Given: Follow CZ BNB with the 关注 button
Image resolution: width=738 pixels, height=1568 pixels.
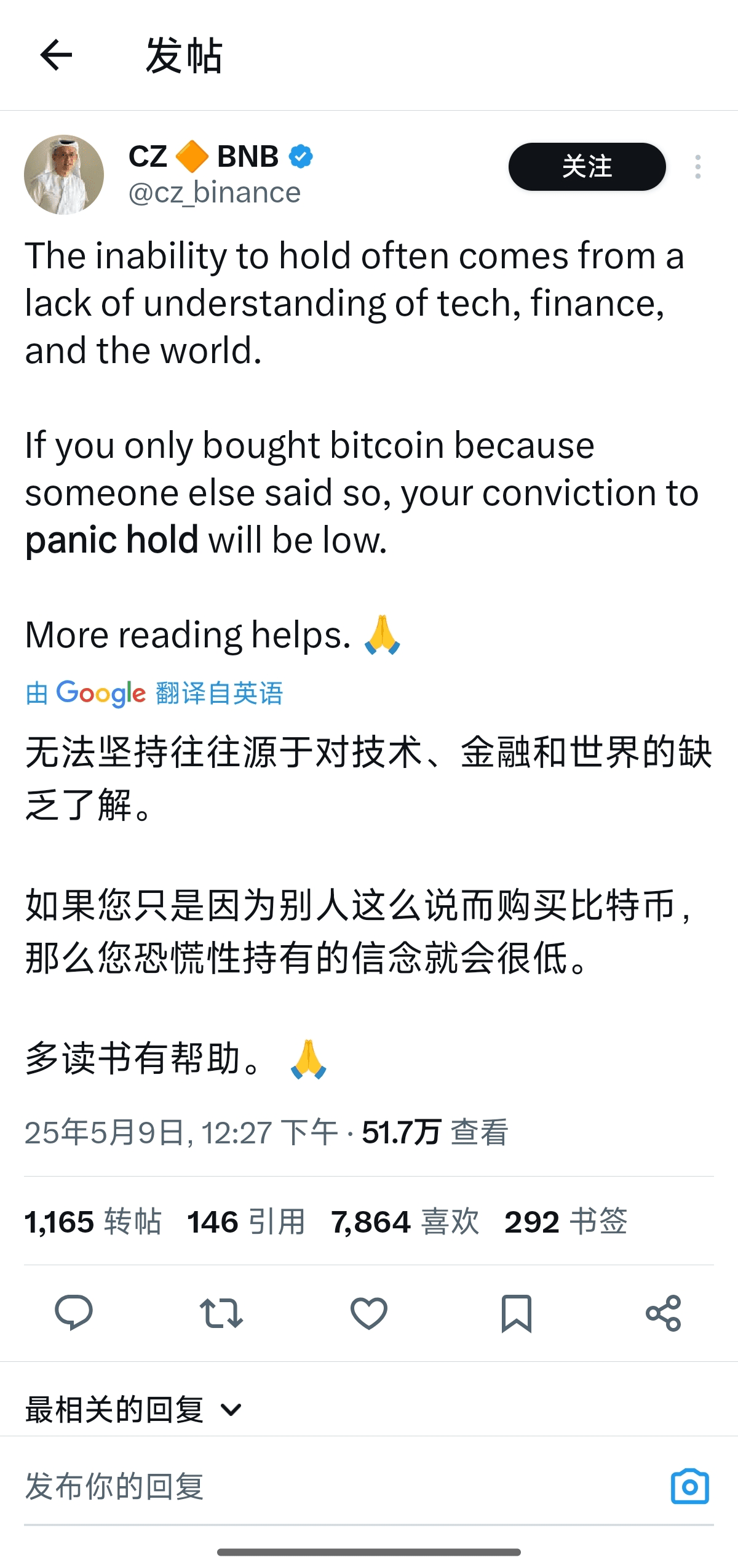Looking at the screenshot, I should (587, 167).
